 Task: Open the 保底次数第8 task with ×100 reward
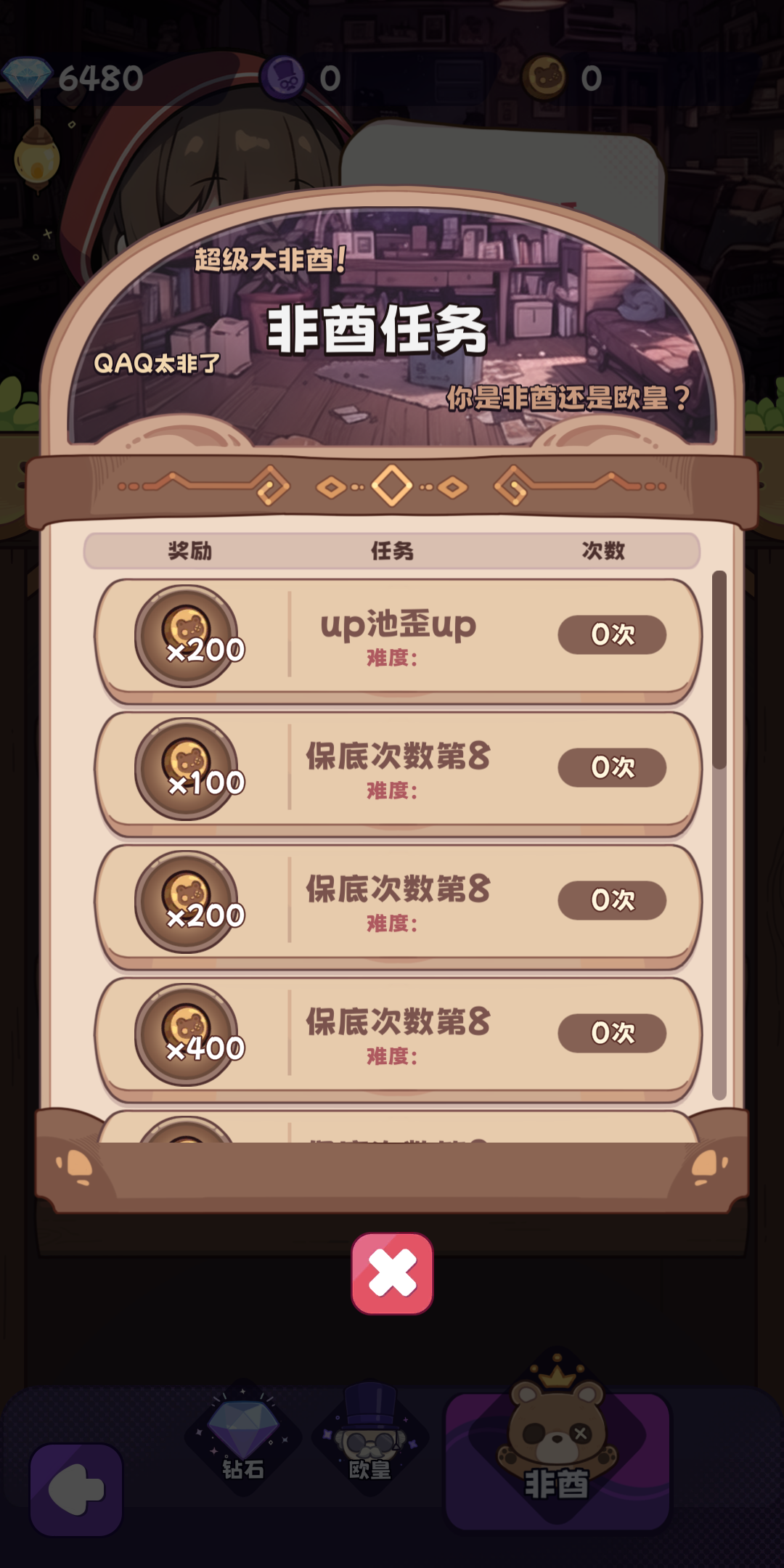click(x=398, y=769)
